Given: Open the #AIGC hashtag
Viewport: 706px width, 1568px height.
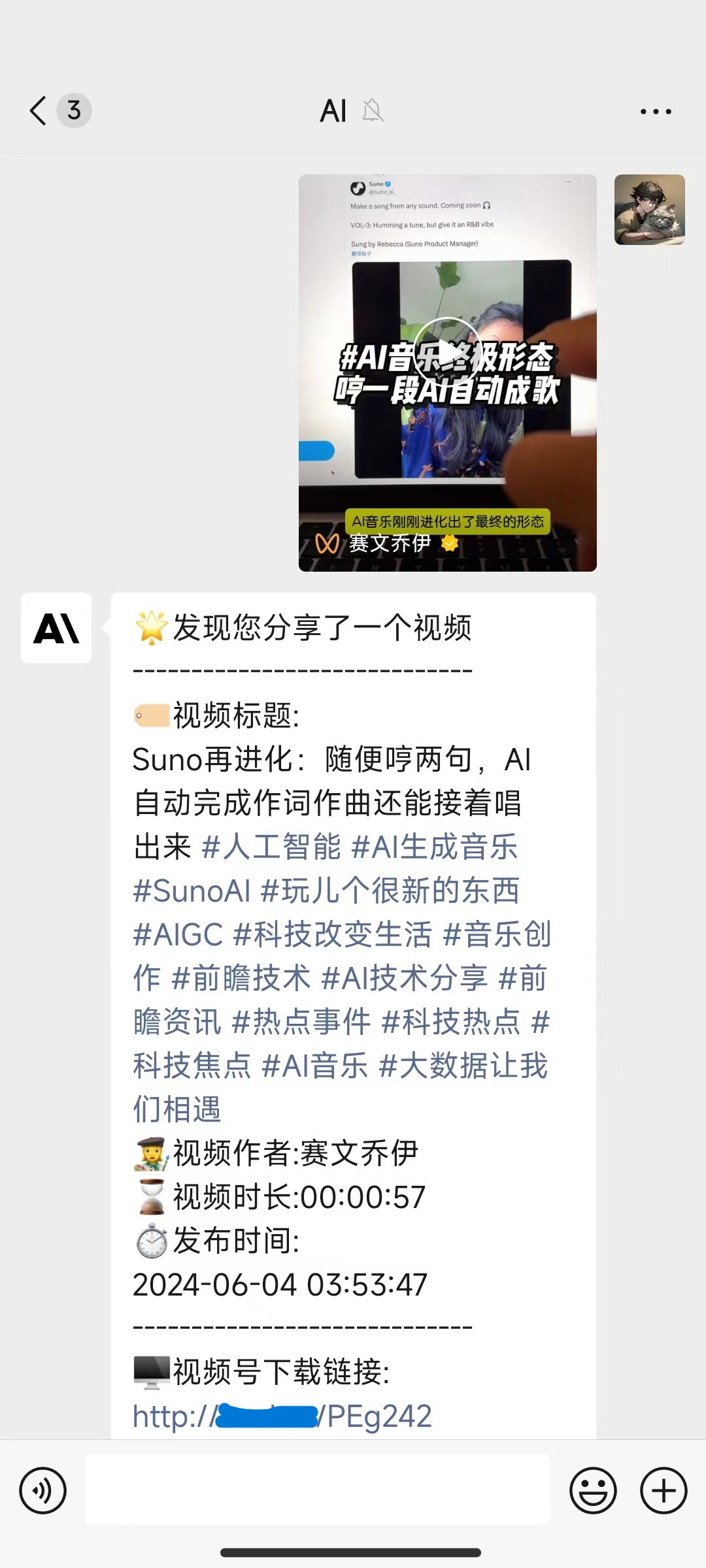Looking at the screenshot, I should [x=178, y=934].
